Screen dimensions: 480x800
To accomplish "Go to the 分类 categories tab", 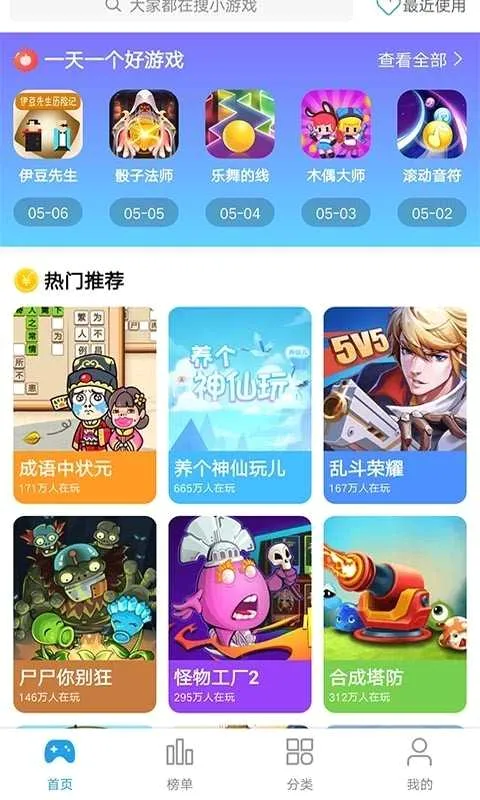I will 299,764.
